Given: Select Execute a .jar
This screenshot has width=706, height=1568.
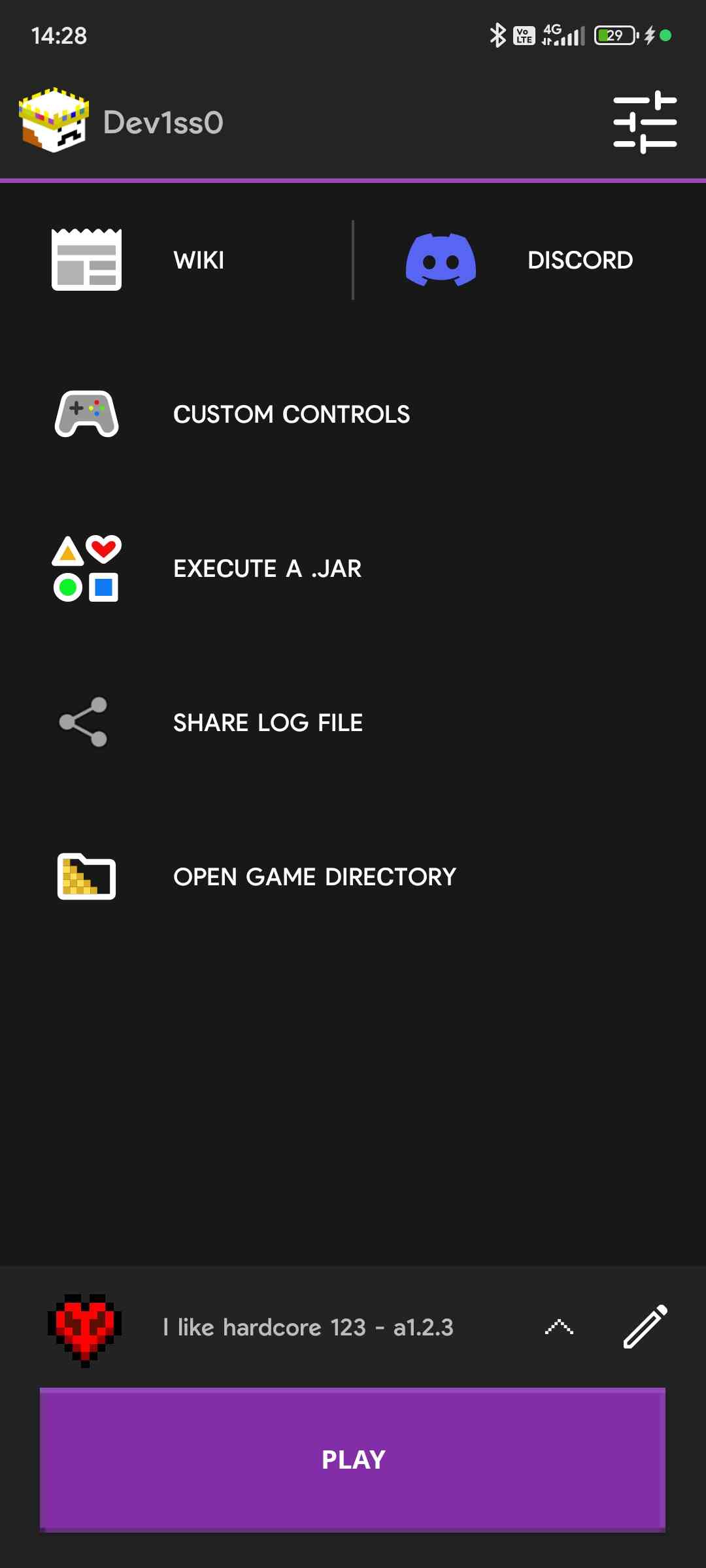Looking at the screenshot, I should click(267, 568).
